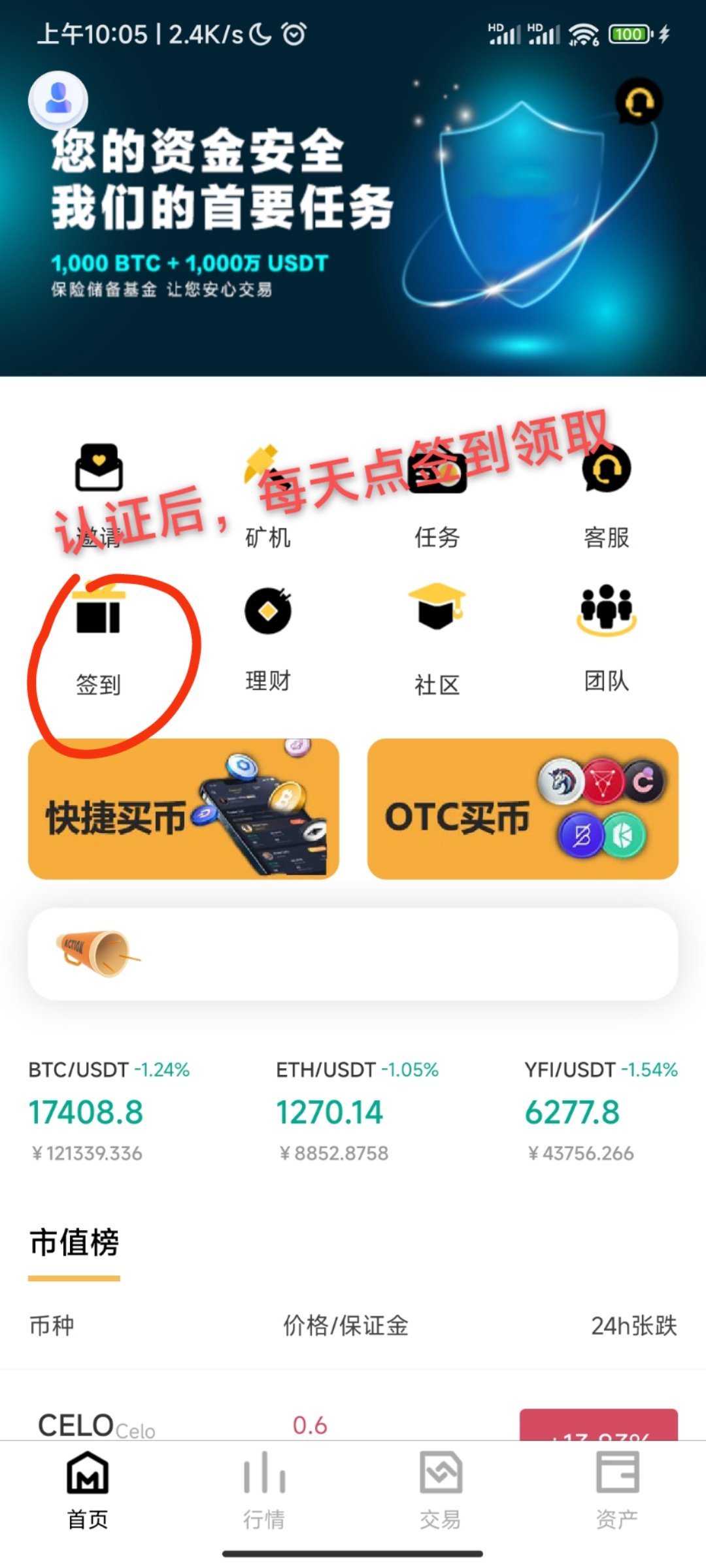The height and width of the screenshot is (1568, 706).
Task: Open the 矿机 miner shortcut
Action: [267, 493]
